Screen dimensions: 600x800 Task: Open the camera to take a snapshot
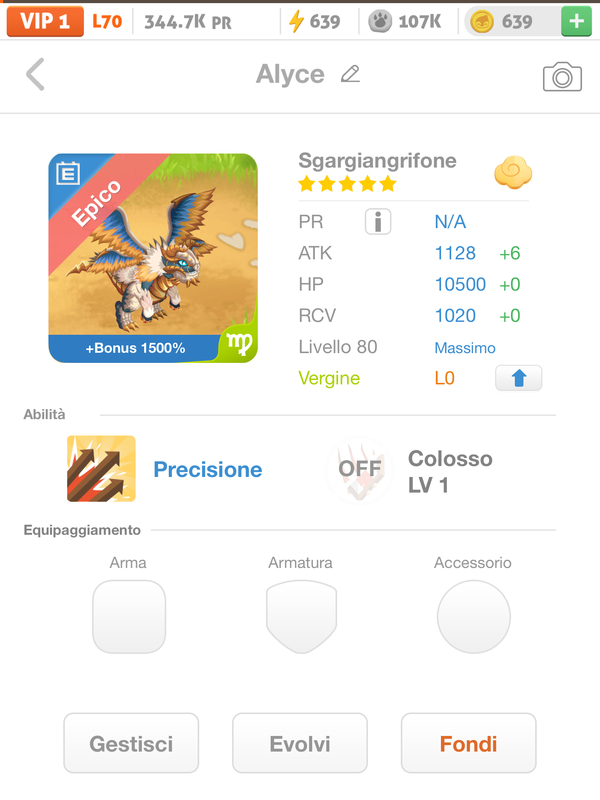562,76
